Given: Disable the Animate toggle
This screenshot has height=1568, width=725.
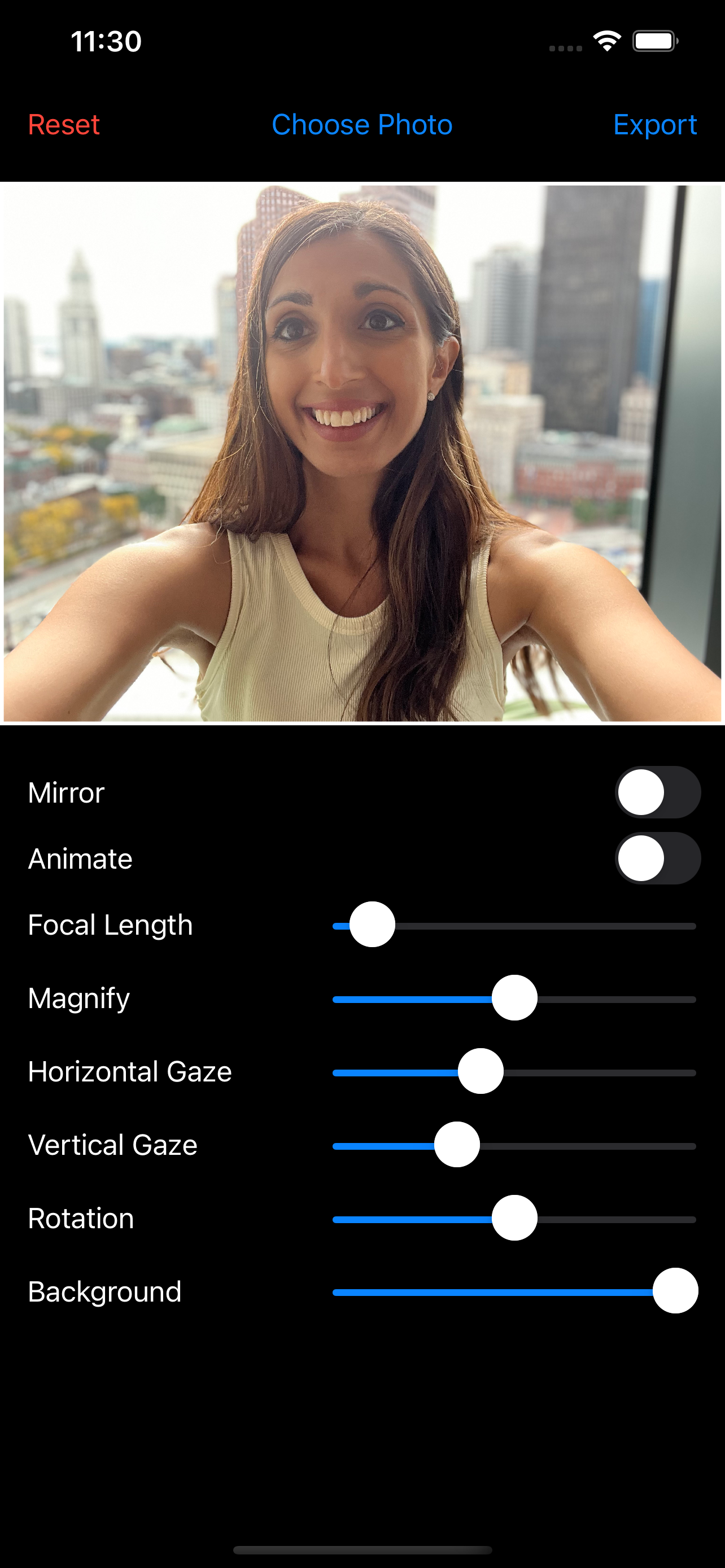Looking at the screenshot, I should click(657, 859).
